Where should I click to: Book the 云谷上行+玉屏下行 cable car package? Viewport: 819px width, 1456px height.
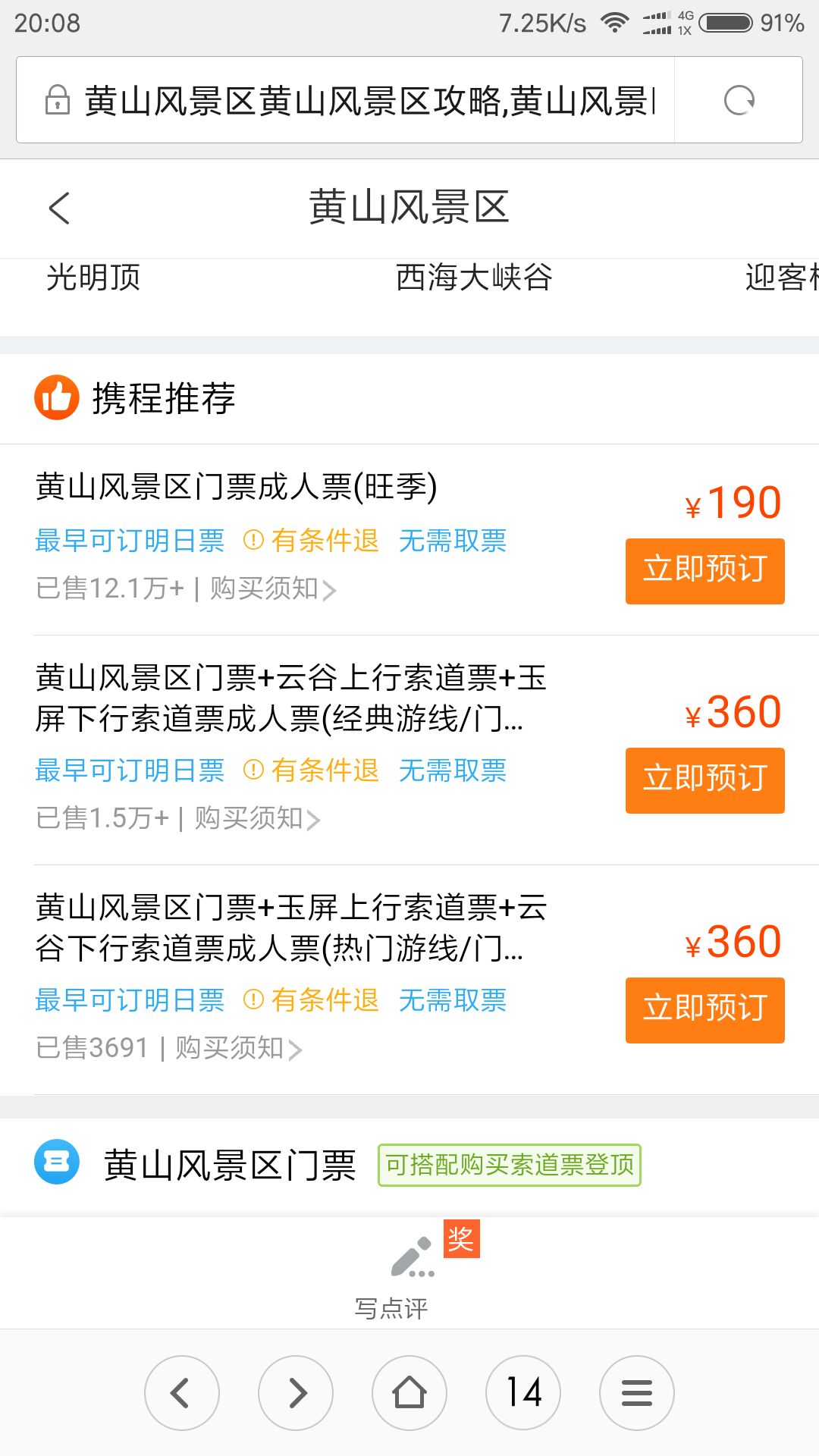click(704, 780)
